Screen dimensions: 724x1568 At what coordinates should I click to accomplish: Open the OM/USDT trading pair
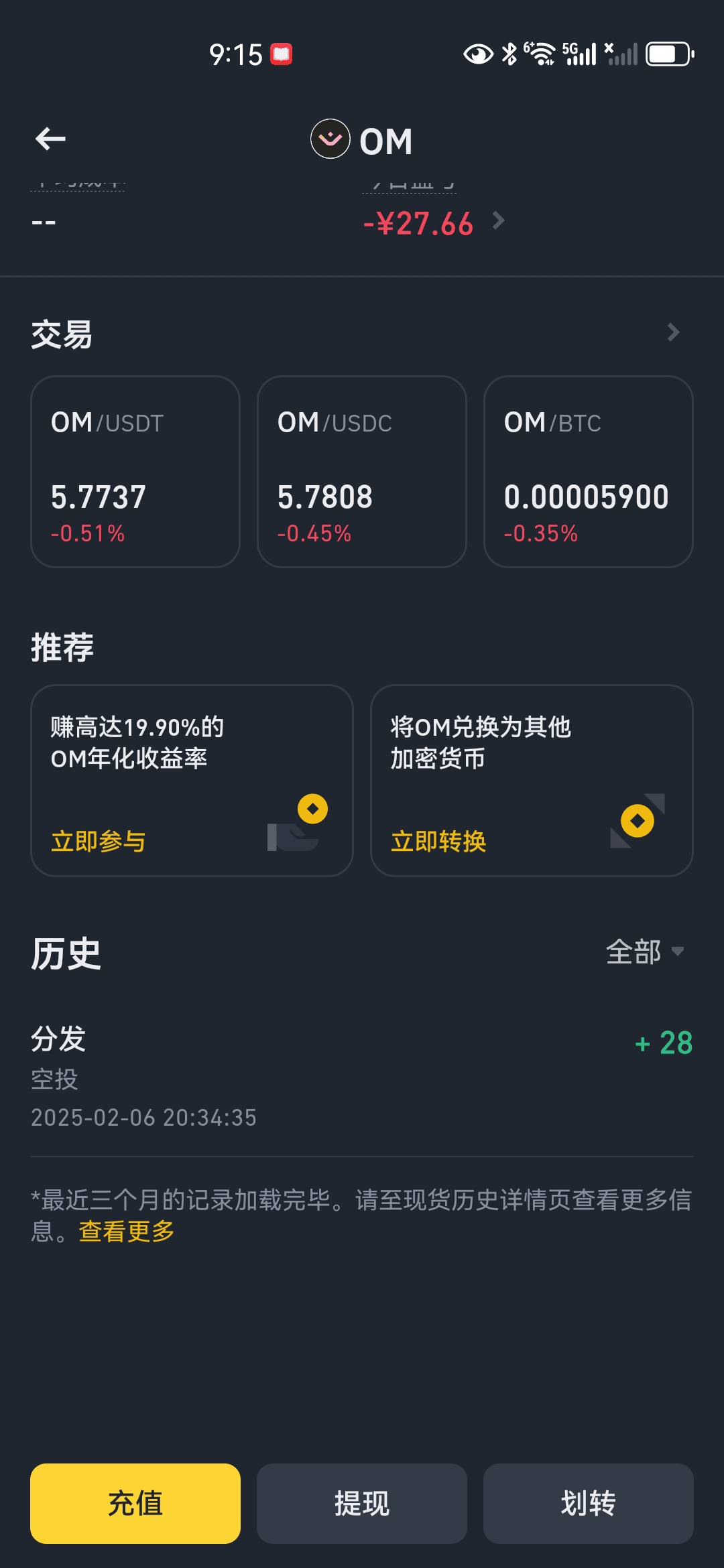tap(135, 472)
